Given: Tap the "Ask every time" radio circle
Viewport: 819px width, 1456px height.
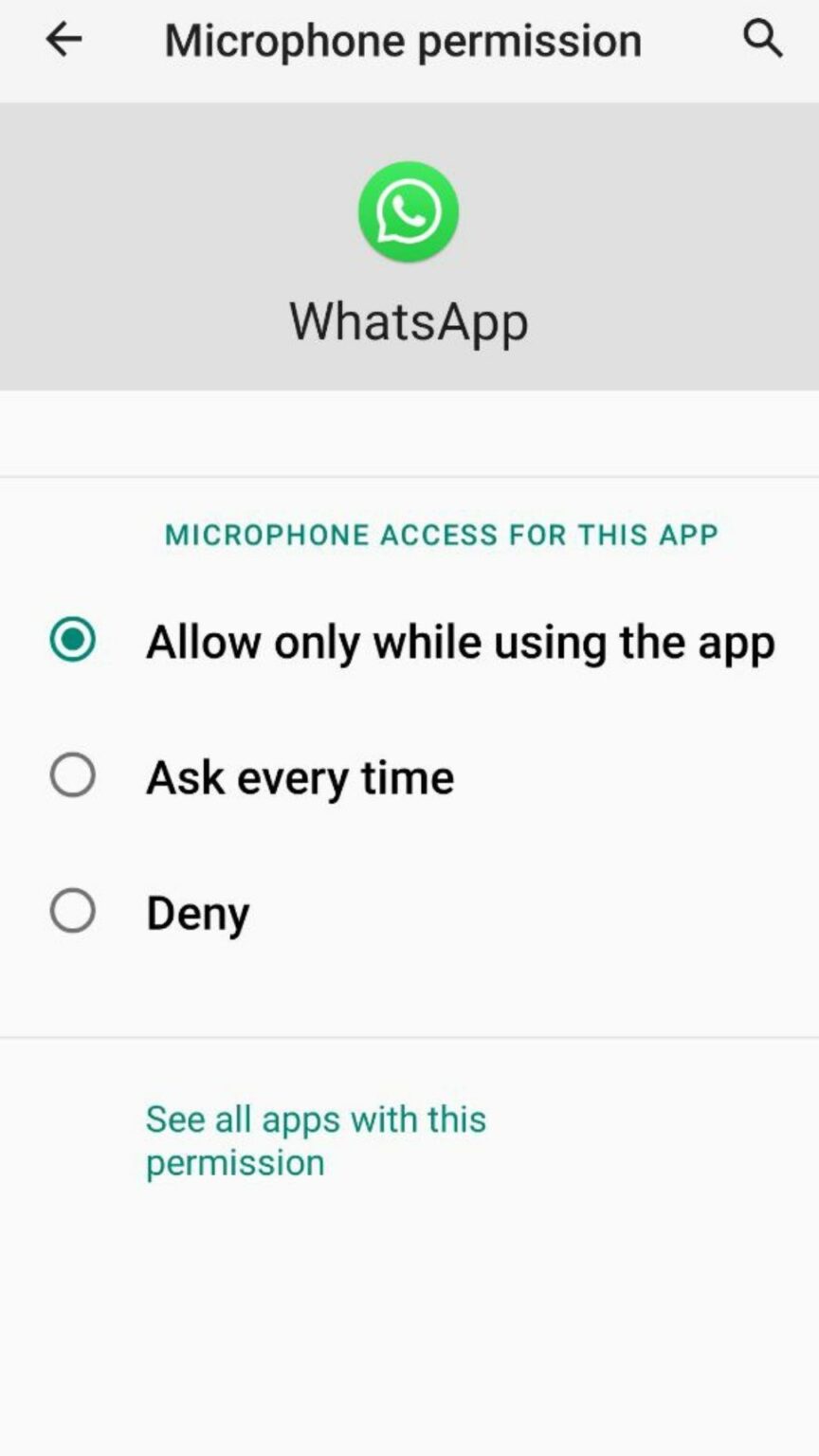Looking at the screenshot, I should (73, 775).
